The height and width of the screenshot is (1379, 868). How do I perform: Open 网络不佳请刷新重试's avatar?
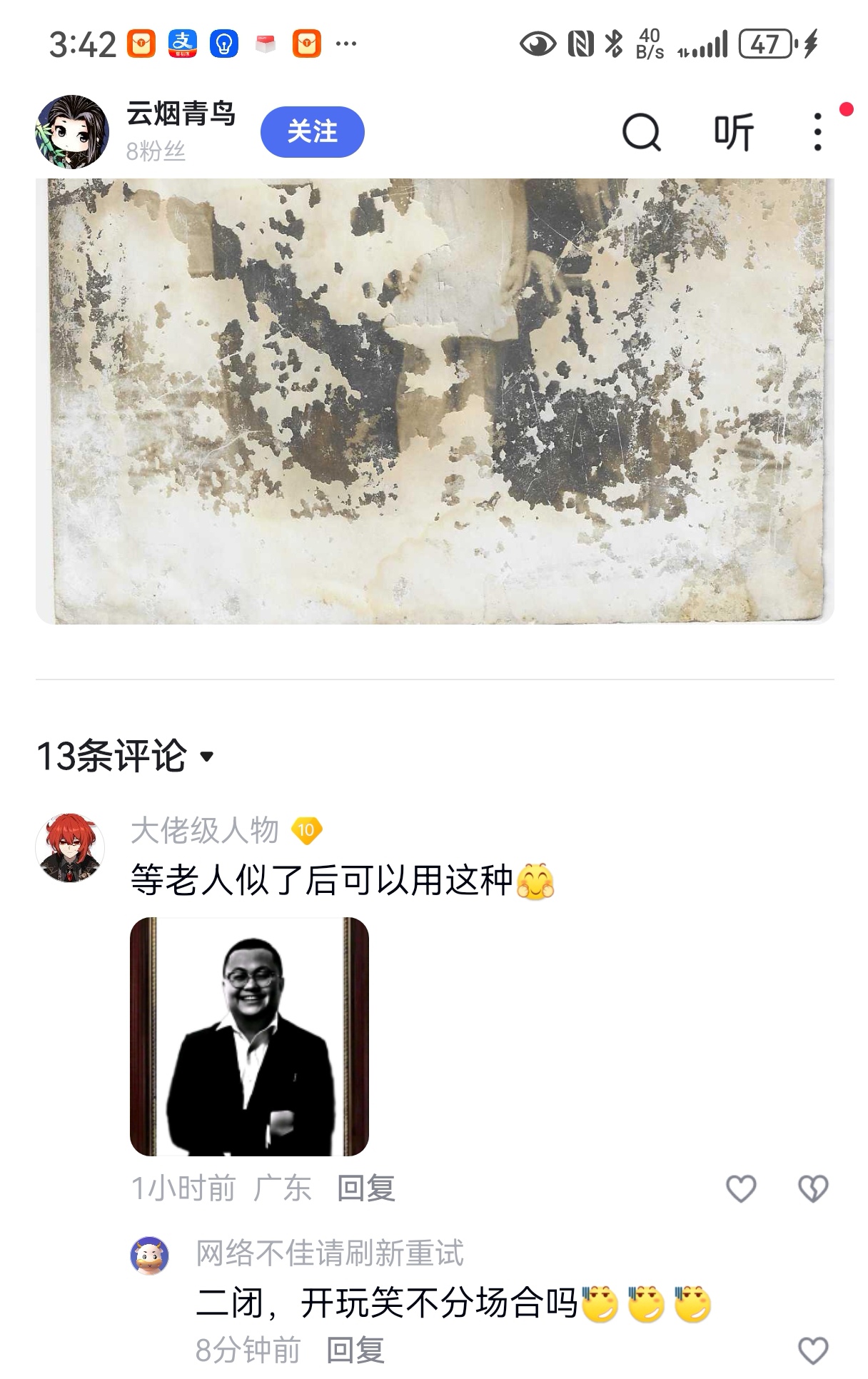tap(150, 1256)
